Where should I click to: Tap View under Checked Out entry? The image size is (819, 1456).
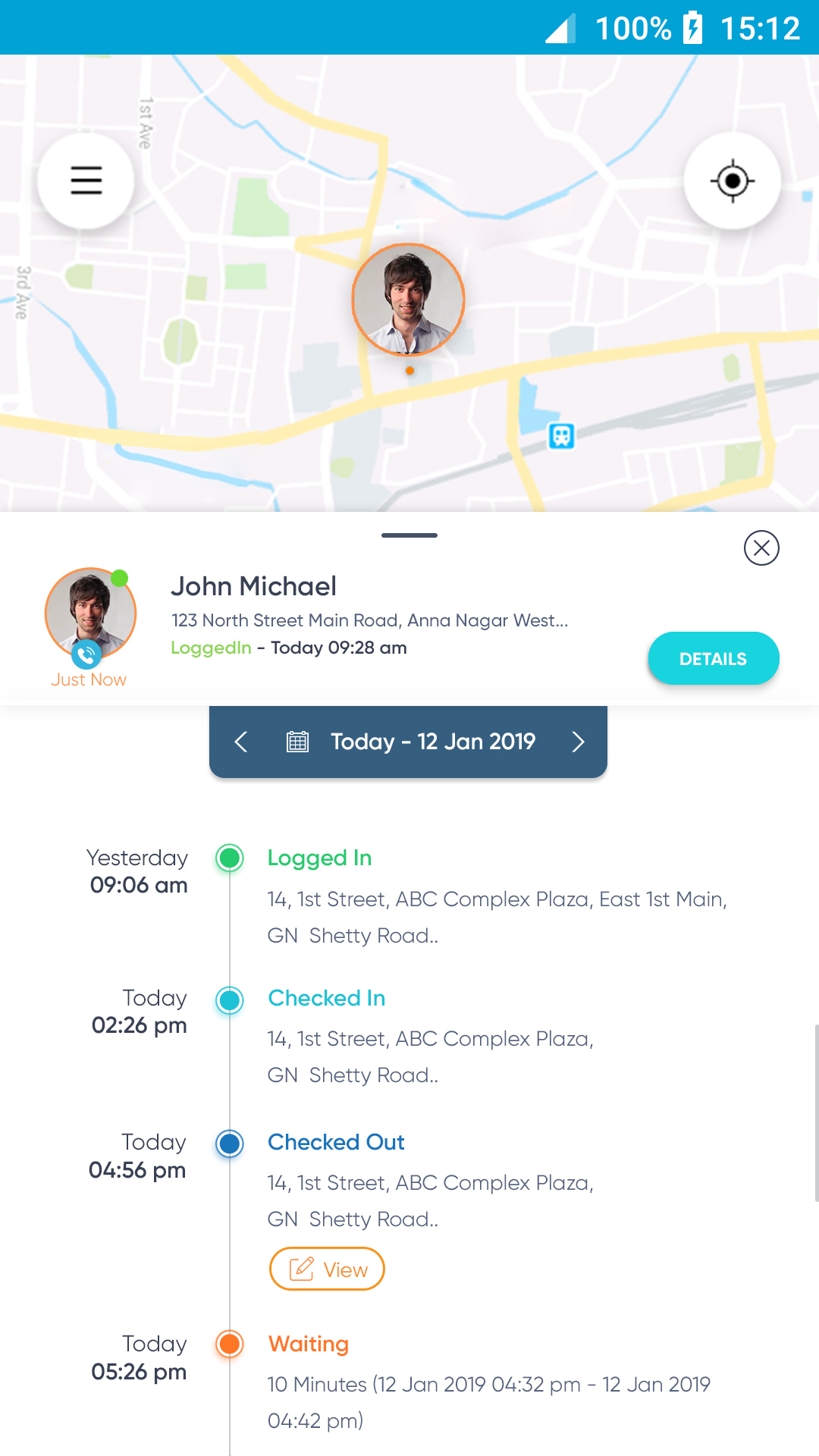(x=327, y=1269)
